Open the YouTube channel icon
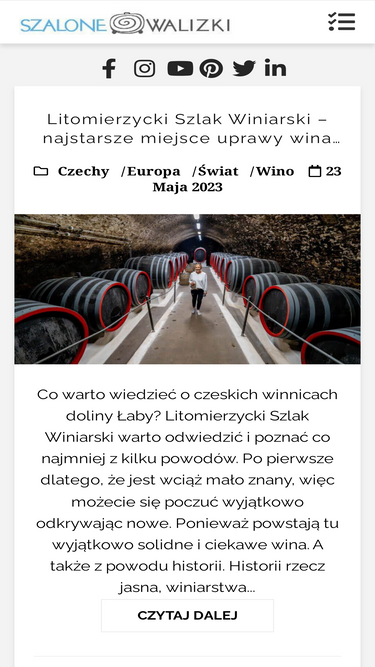Viewport: 375px width, 667px height. coord(180,68)
